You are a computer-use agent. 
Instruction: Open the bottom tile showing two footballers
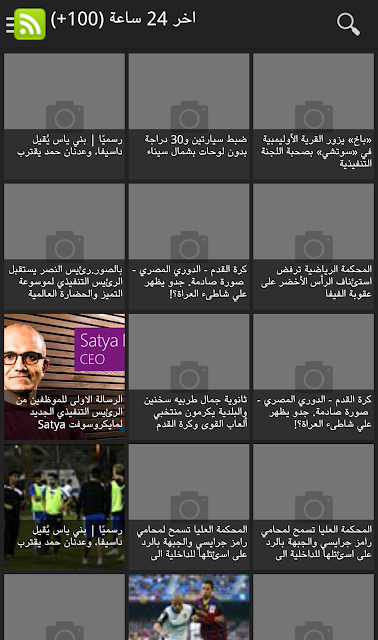coord(189,607)
